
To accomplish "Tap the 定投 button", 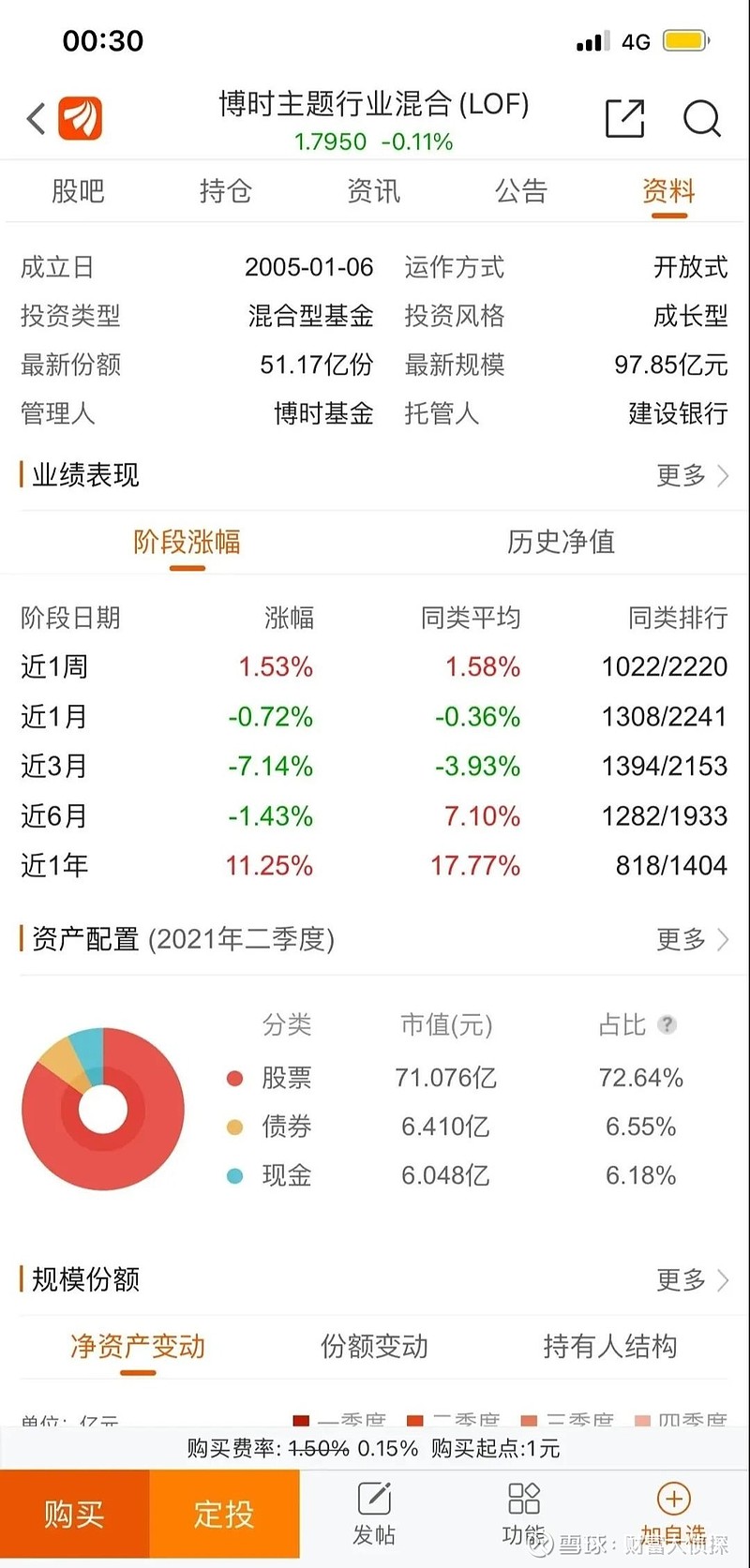I will pos(225,1514).
